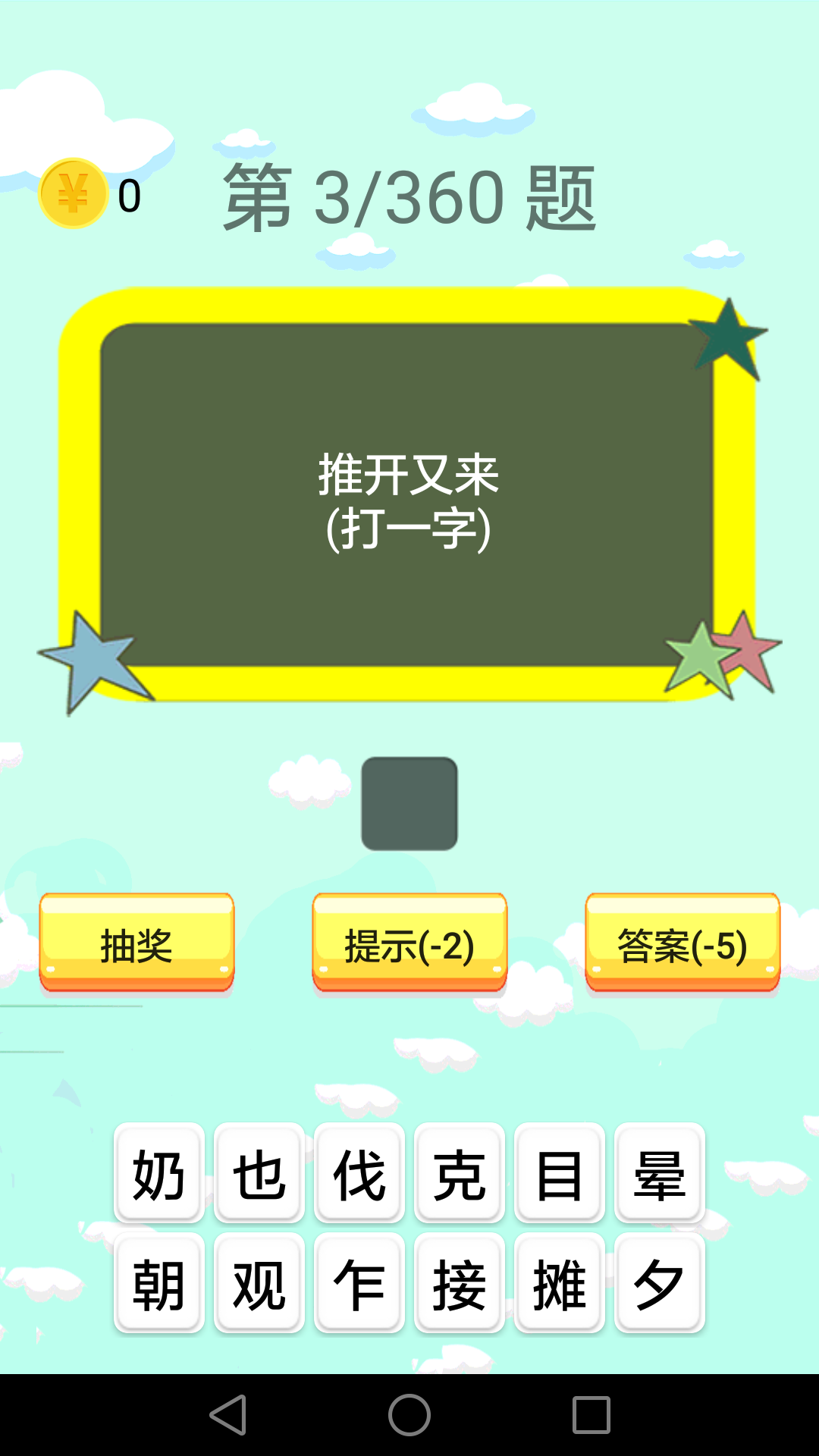Screen dimensions: 819x1456
Task: Select the character 目
Action: [x=560, y=1173]
